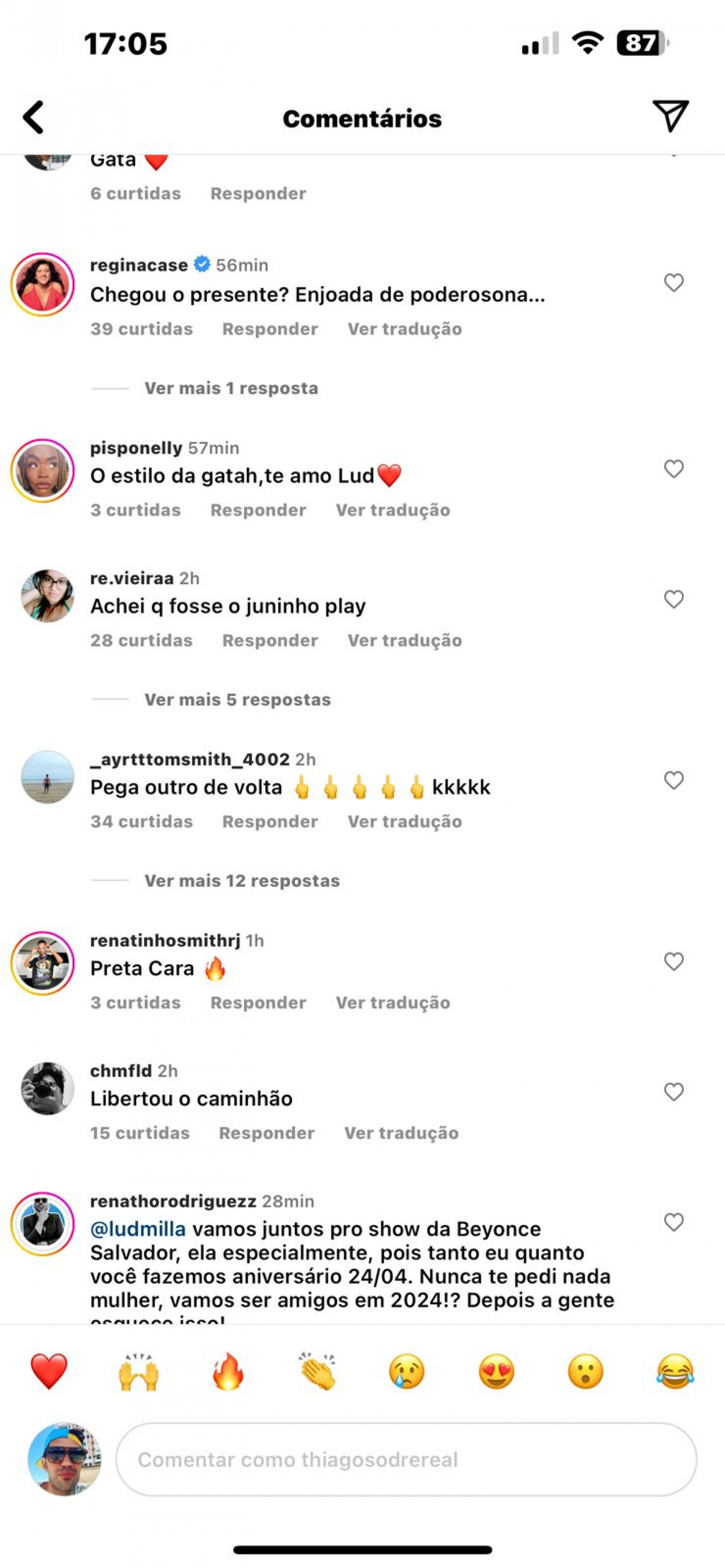Open re.vieiraa's profile picture
Viewport: 725px width, 1568px height.
point(48,596)
